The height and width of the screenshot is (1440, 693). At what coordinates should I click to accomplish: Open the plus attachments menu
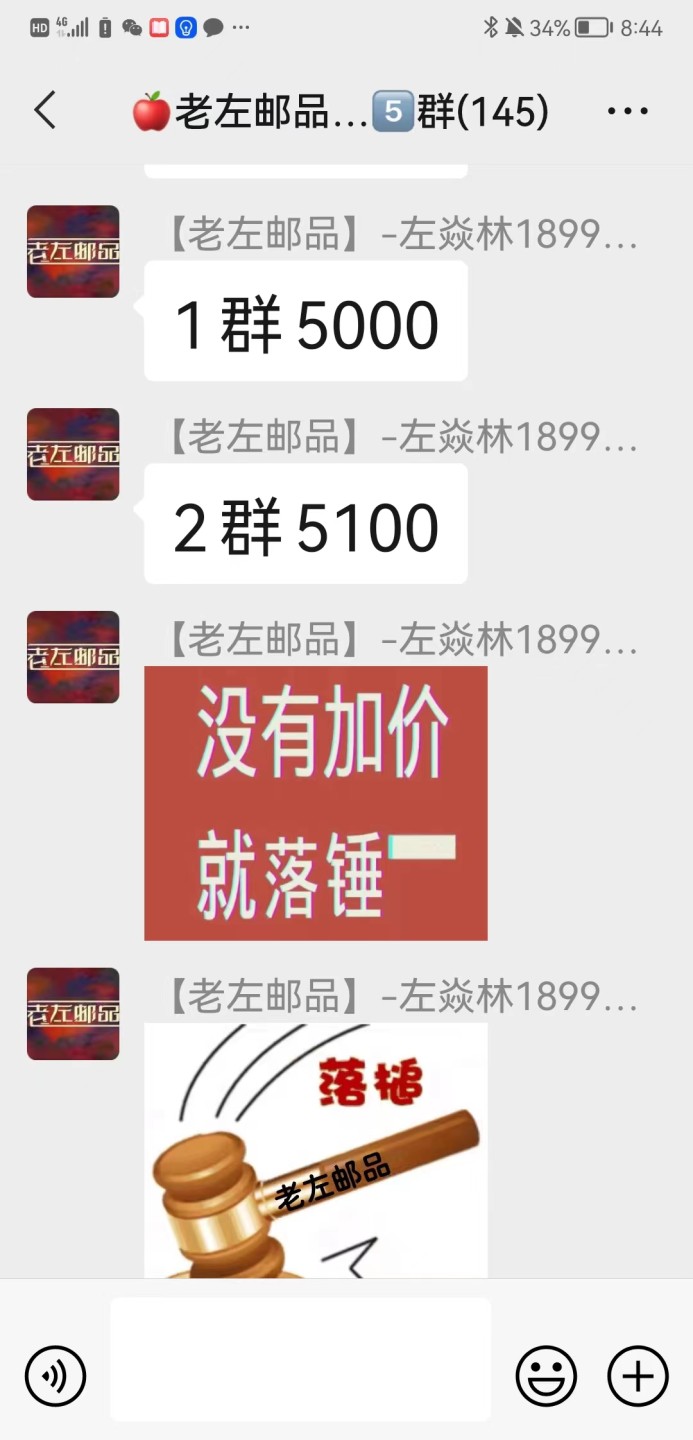[637, 1376]
